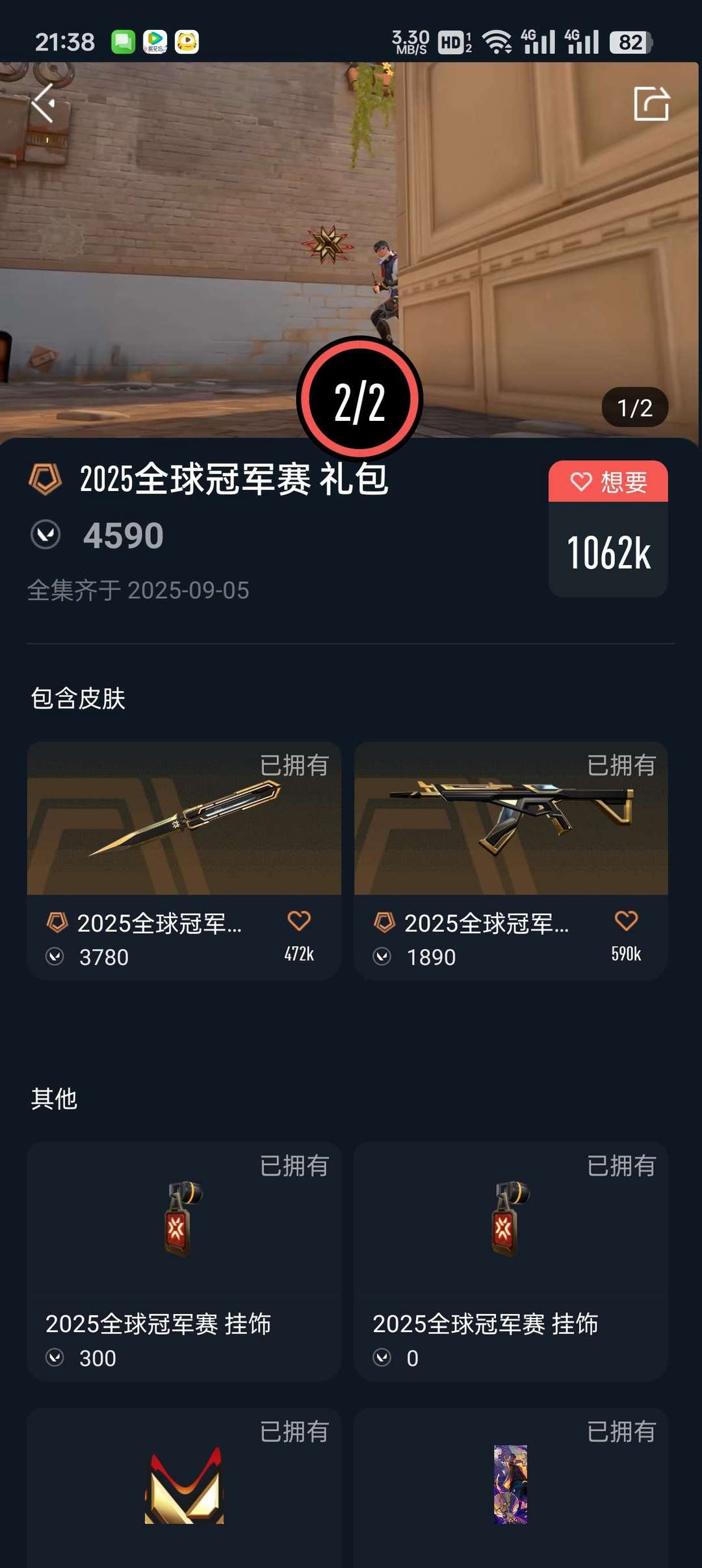
Task: Tap the 想要 wishlist button
Action: (608, 482)
